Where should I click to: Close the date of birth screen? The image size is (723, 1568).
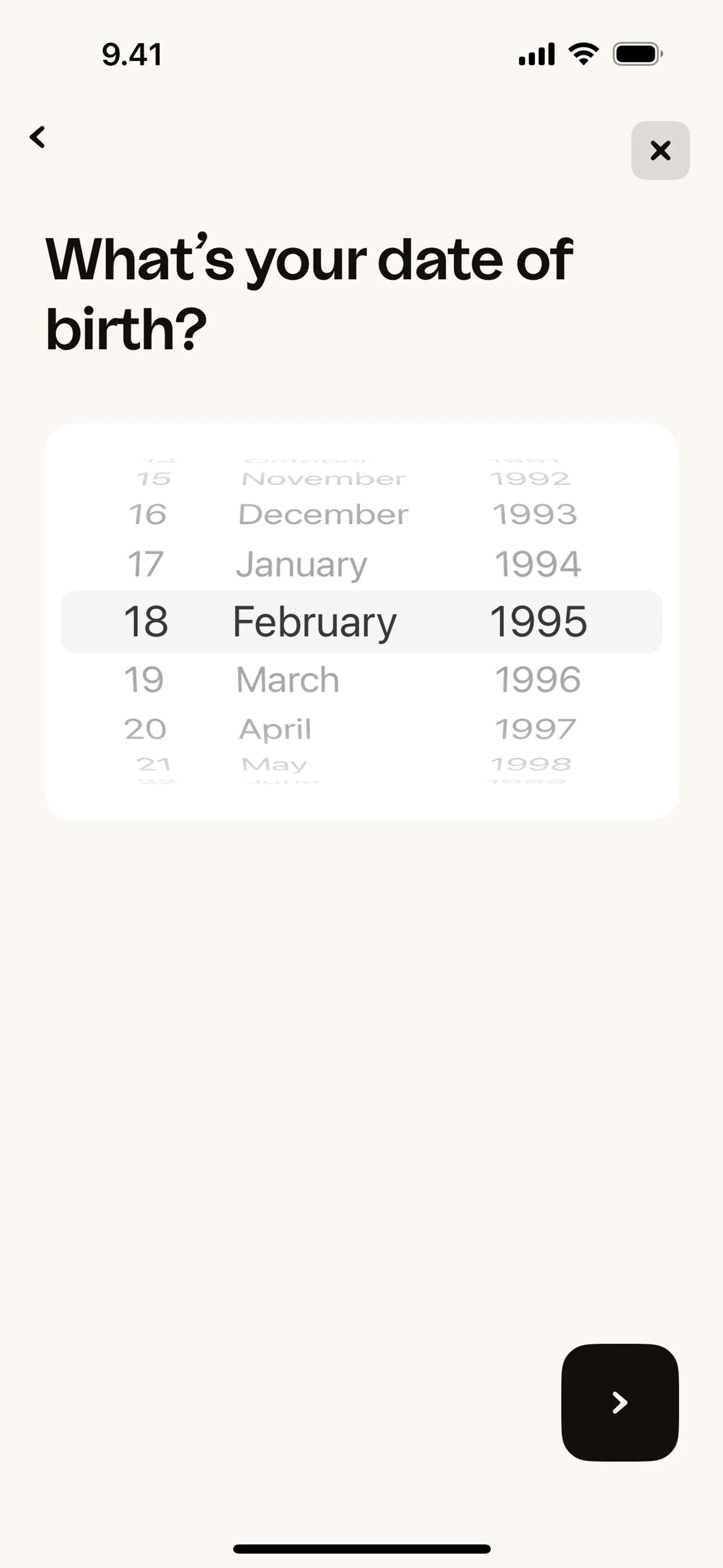pos(660,150)
